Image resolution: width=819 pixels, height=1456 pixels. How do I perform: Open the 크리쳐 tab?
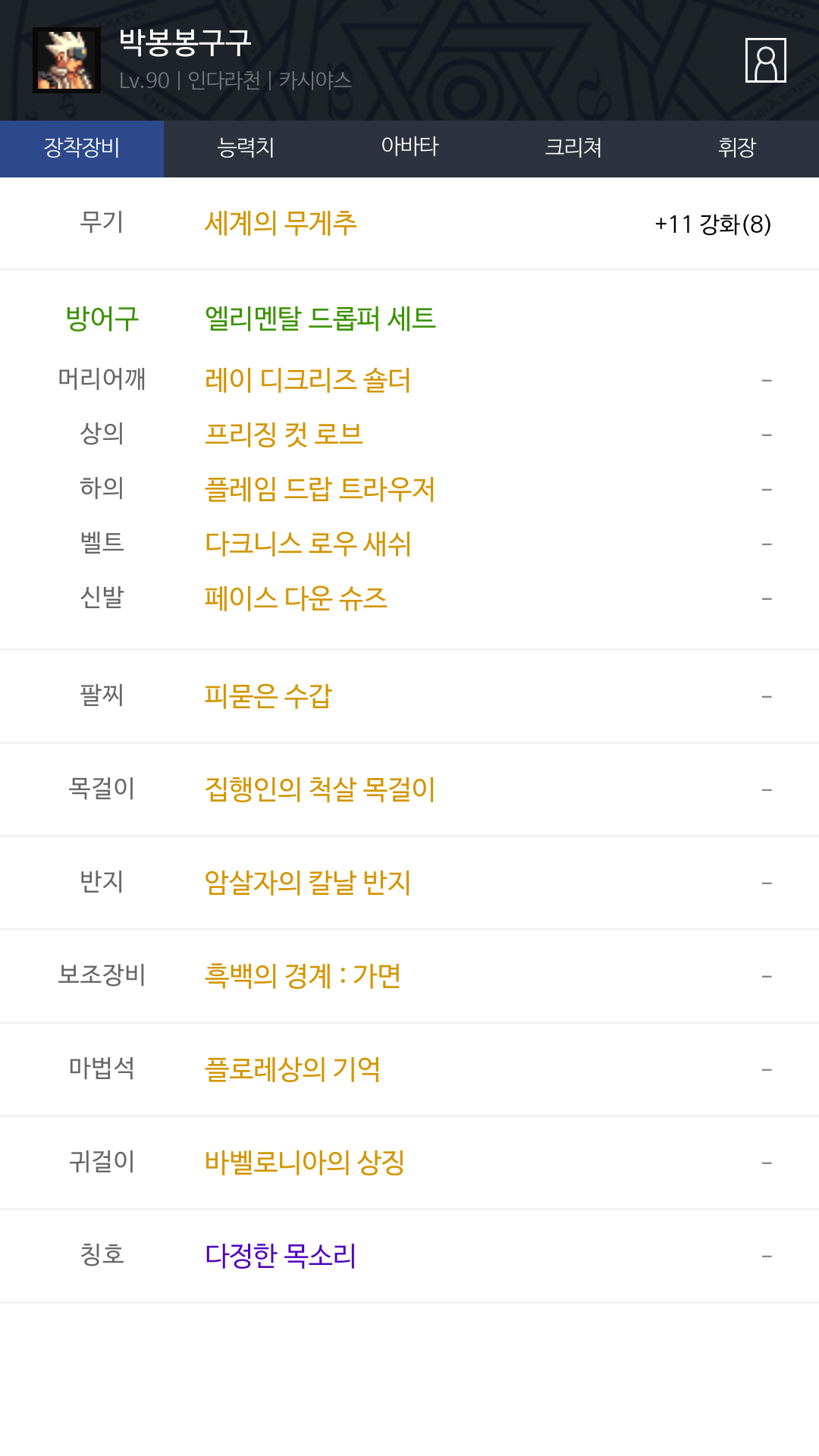573,149
